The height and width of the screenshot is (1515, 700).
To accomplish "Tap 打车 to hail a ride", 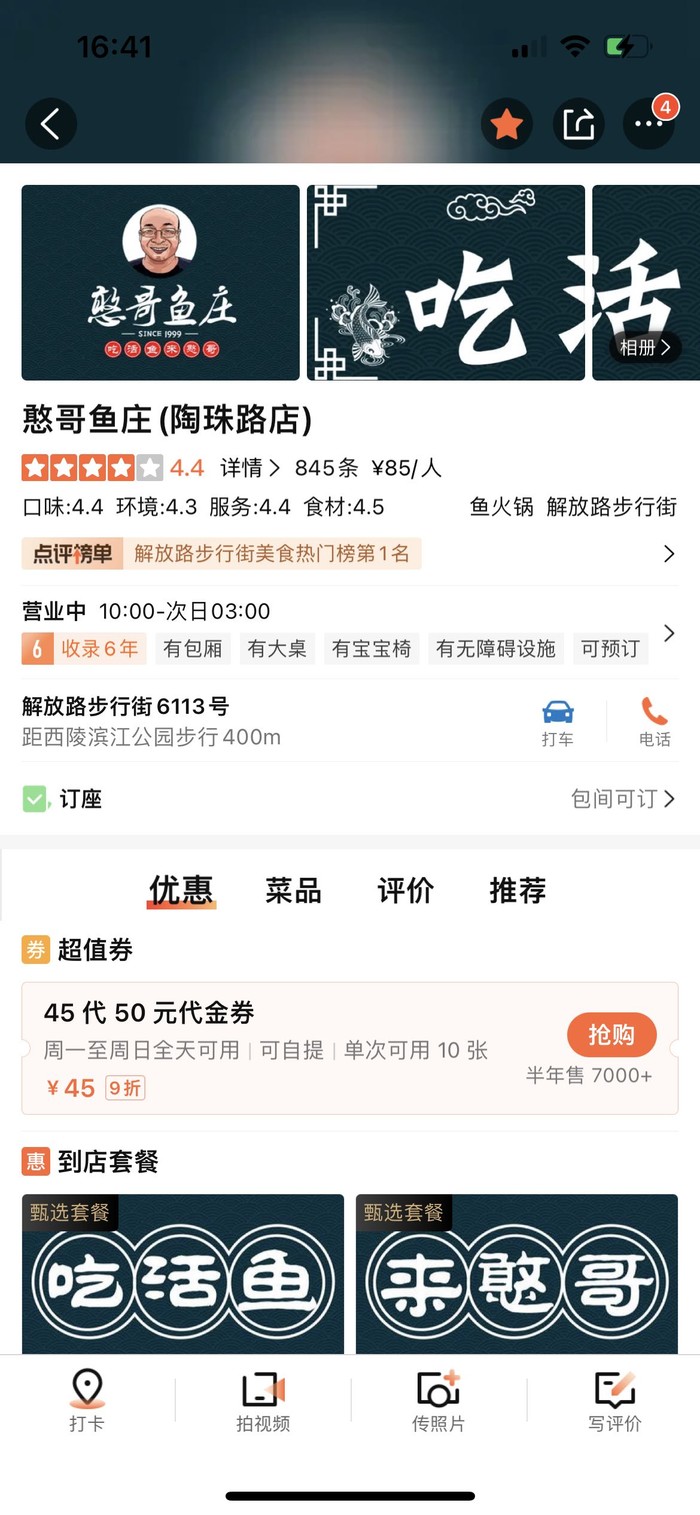I will coord(557,722).
